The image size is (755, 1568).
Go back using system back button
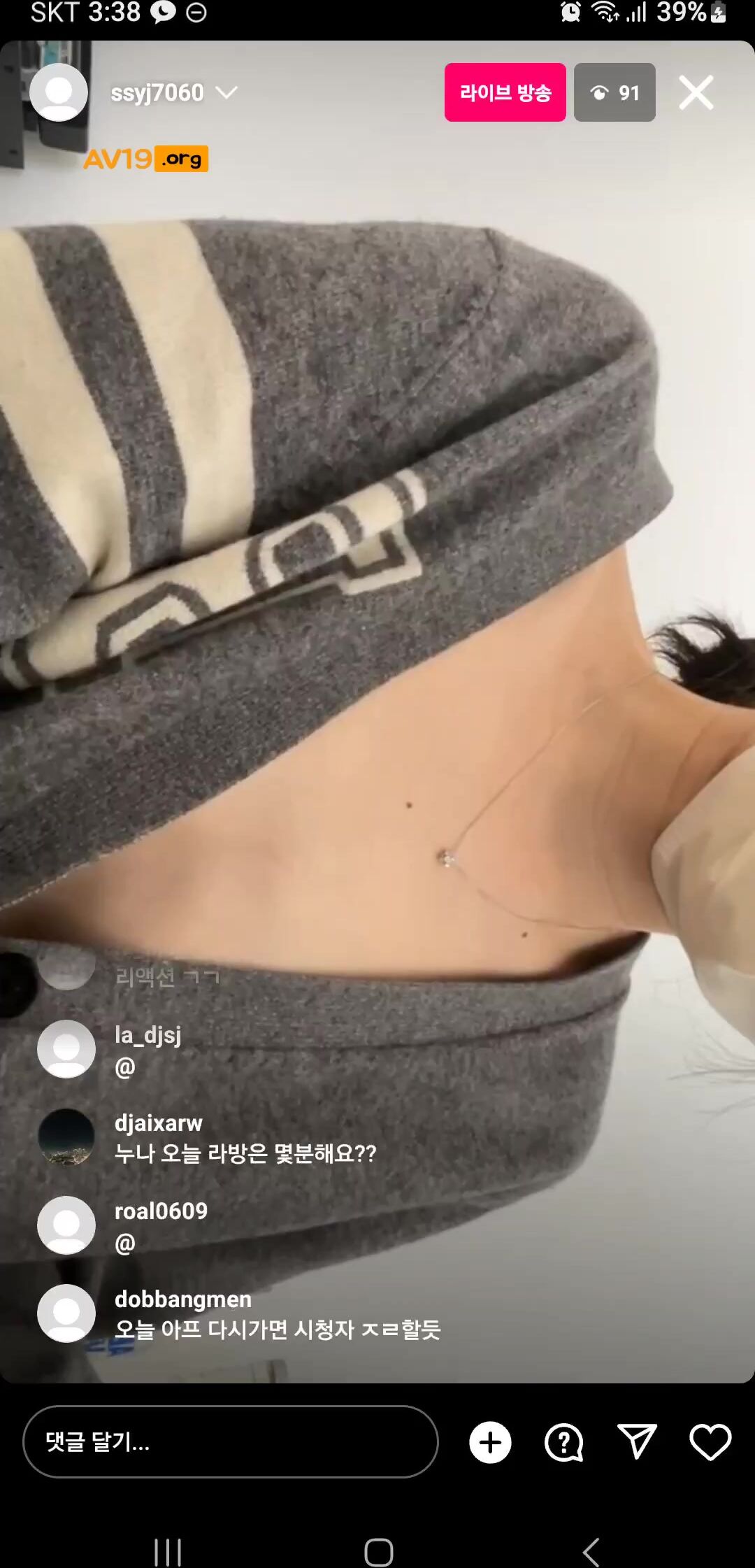click(591, 1551)
